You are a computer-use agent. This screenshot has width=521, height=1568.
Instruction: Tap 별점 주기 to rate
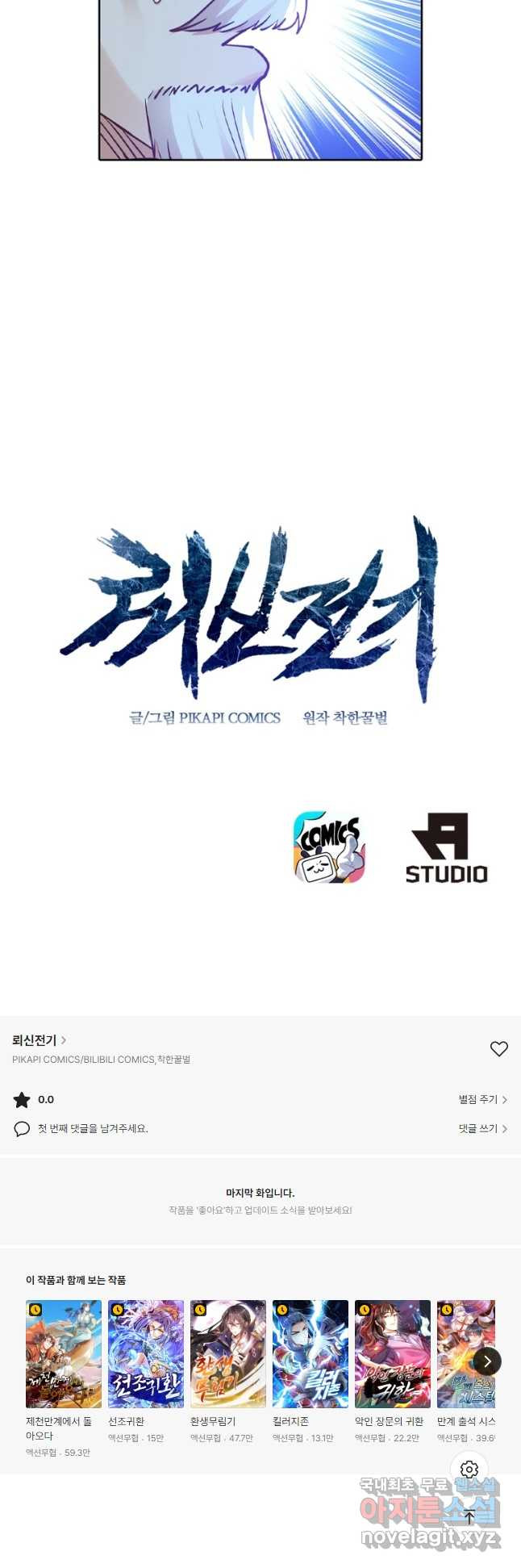click(482, 1099)
